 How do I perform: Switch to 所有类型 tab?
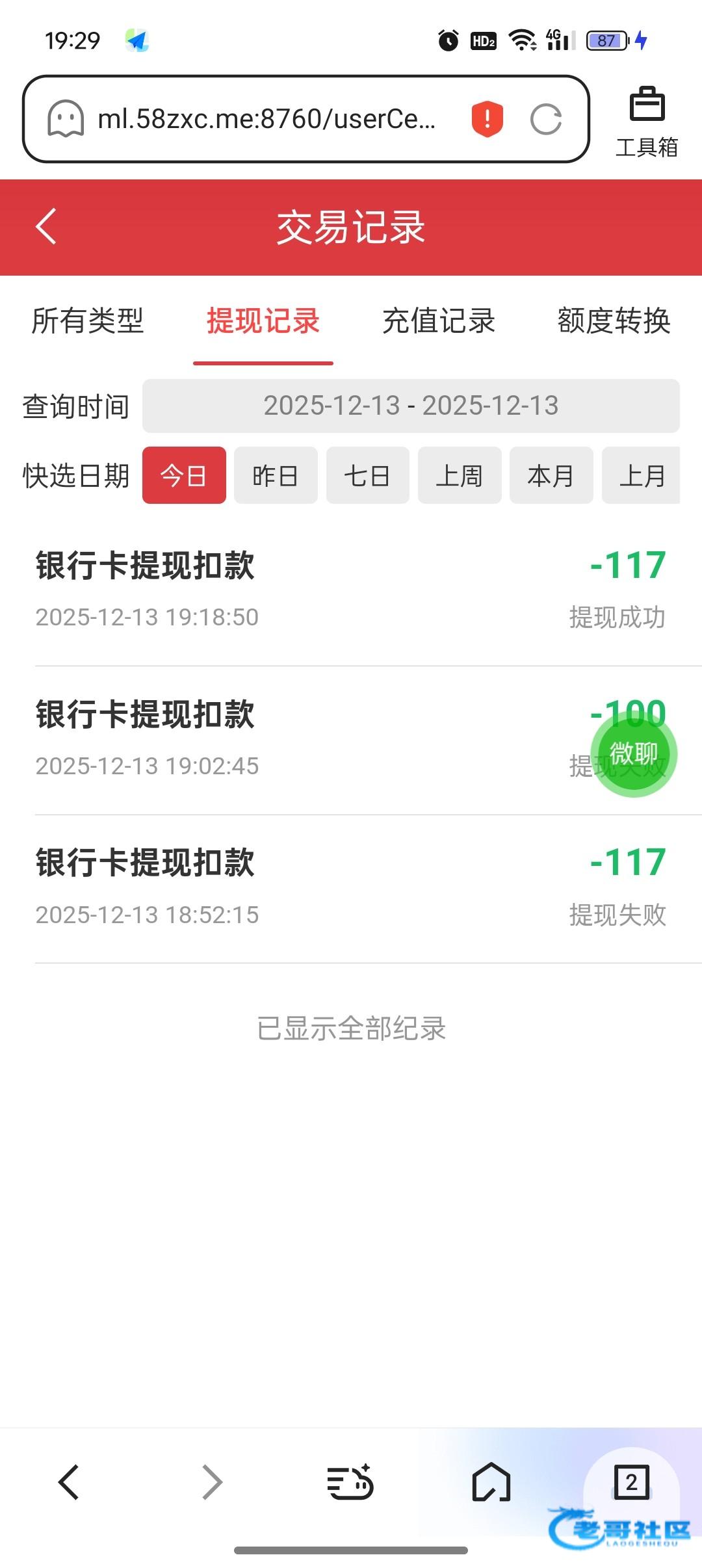(x=88, y=321)
